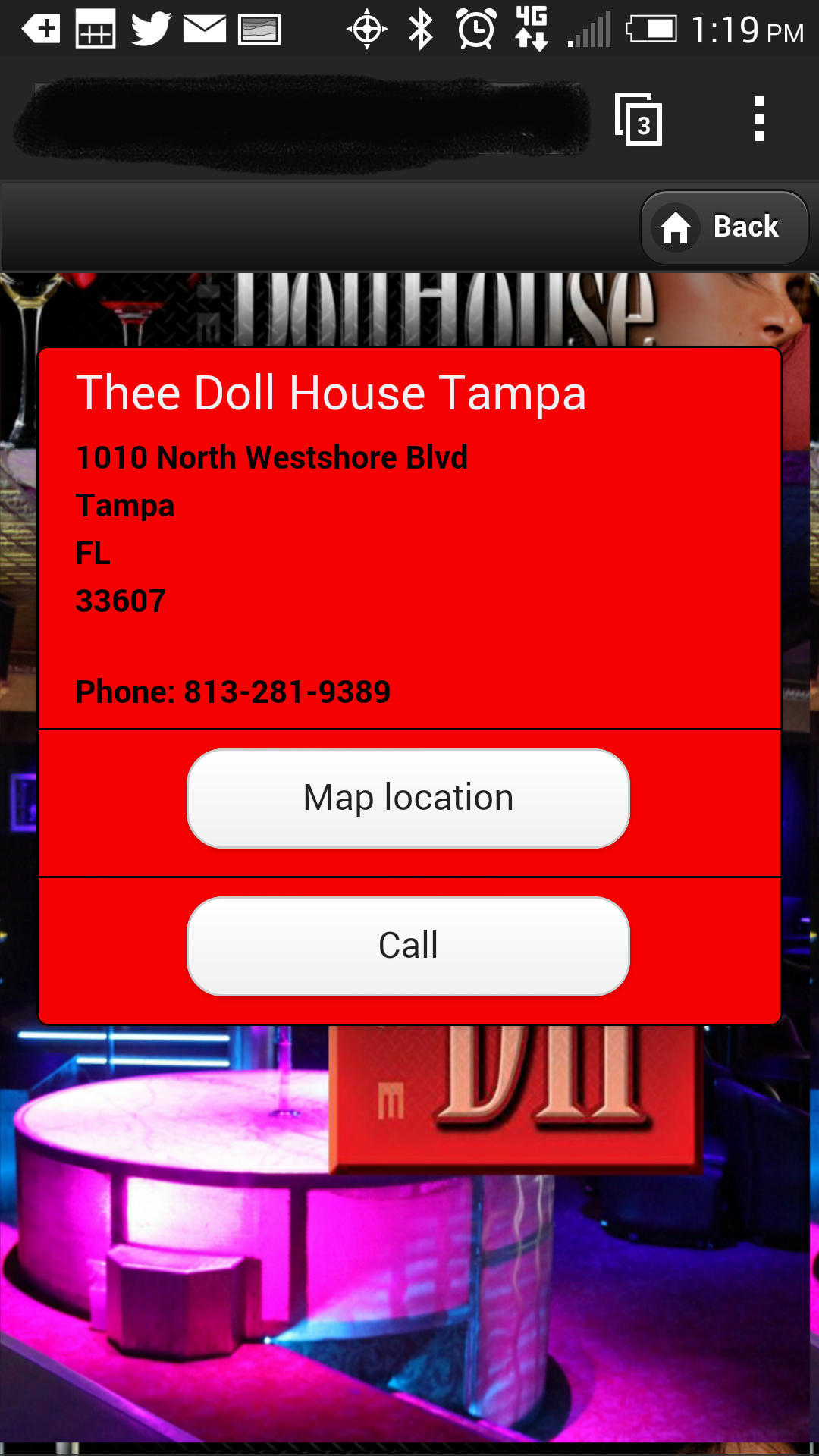Viewport: 819px width, 1456px height.
Task: Tap the battery level indicator
Action: (x=654, y=29)
